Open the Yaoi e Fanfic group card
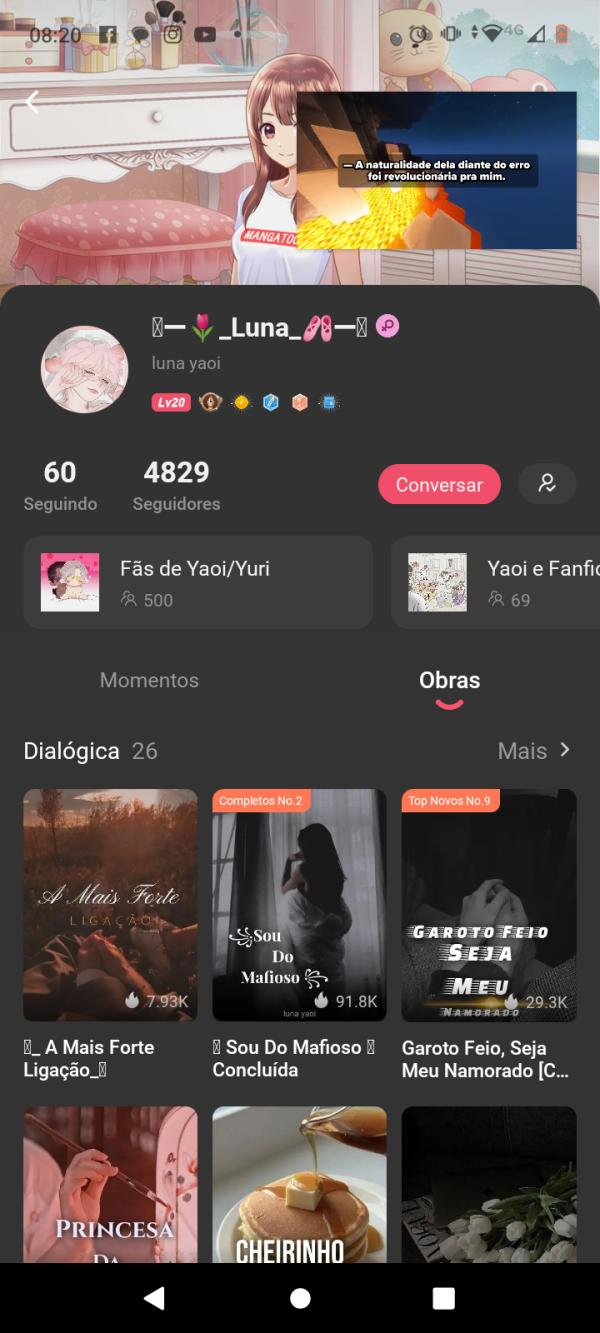This screenshot has width=600, height=1333. tap(496, 582)
